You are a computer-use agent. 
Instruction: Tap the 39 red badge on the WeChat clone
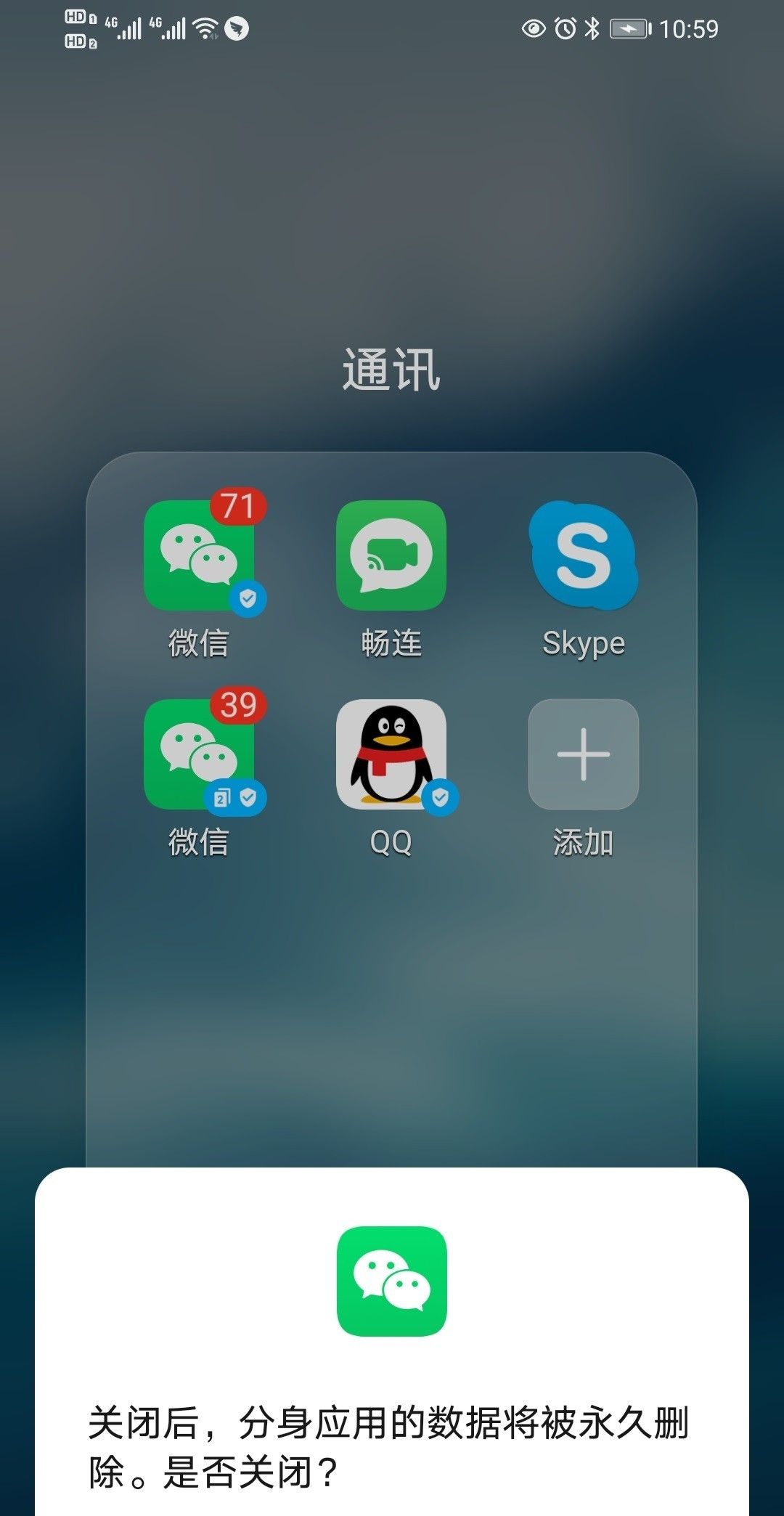pos(240,703)
